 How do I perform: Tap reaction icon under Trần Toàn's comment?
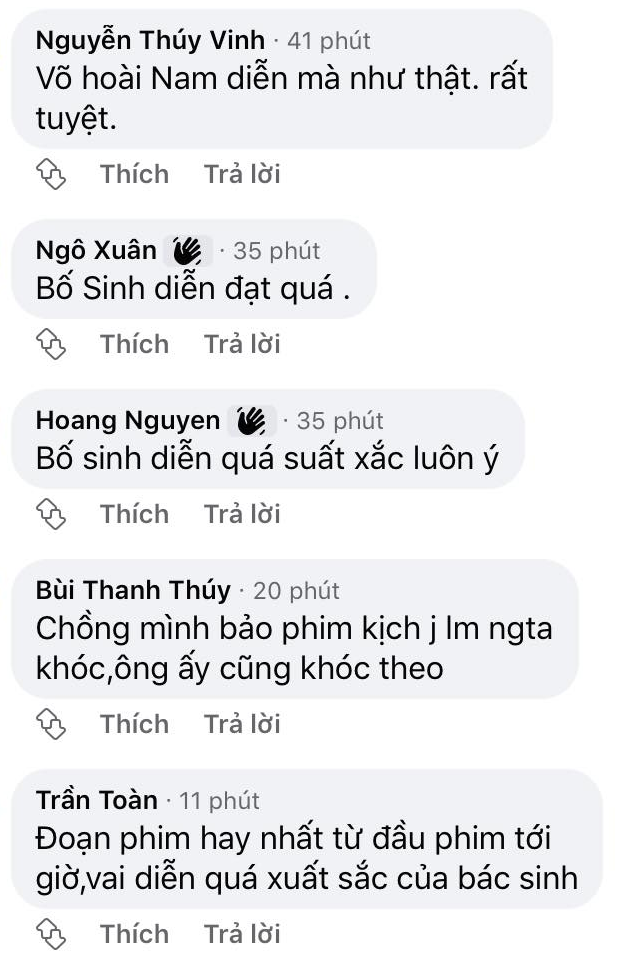tap(51, 934)
